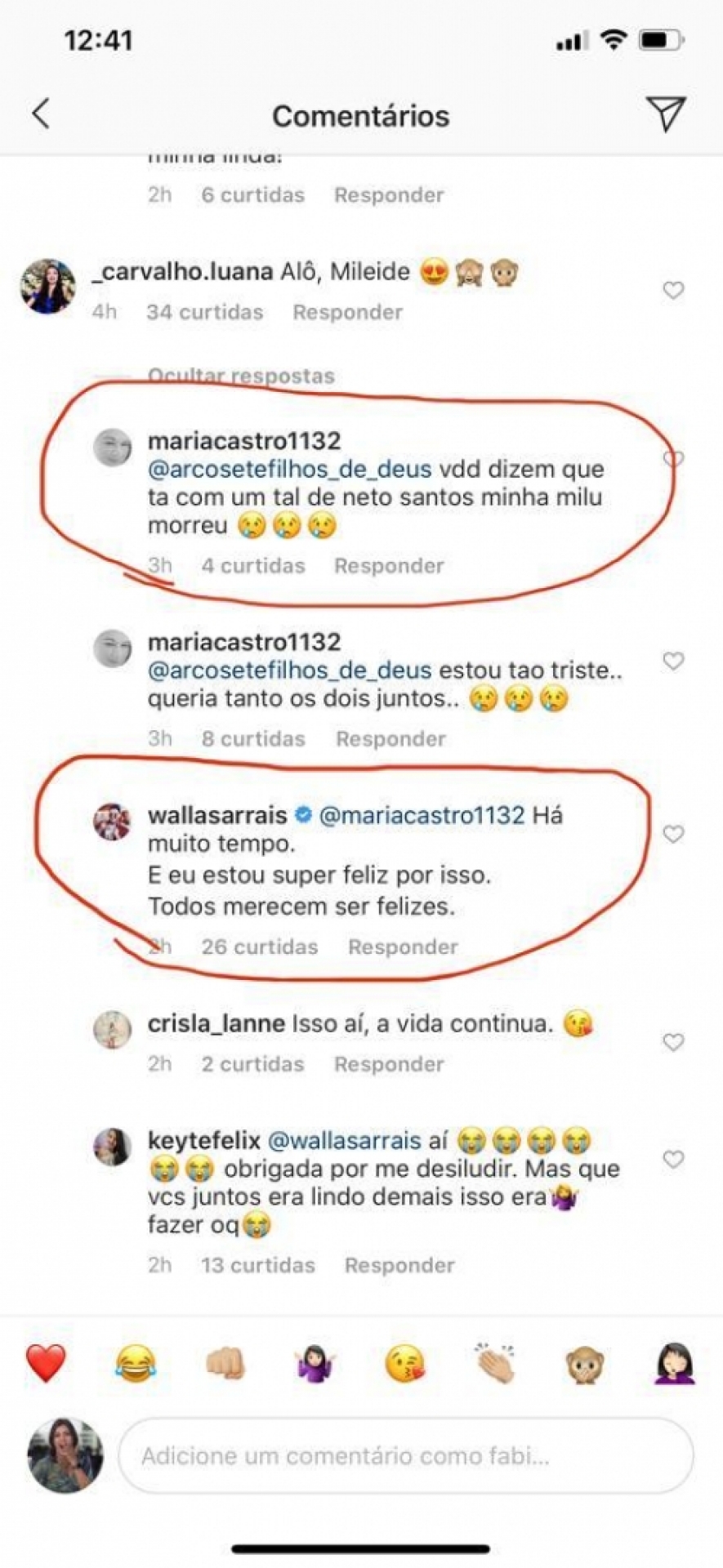
Task: Hide replies with Ocultar respostas
Action: coord(241,376)
